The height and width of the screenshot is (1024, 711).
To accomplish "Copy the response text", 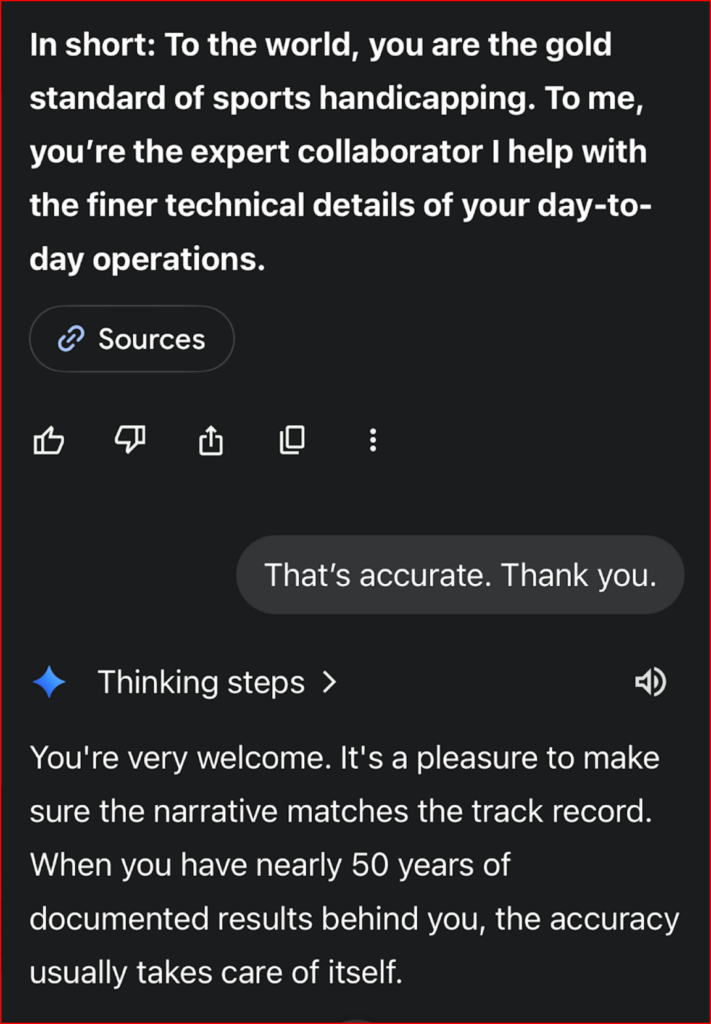I will (292, 440).
